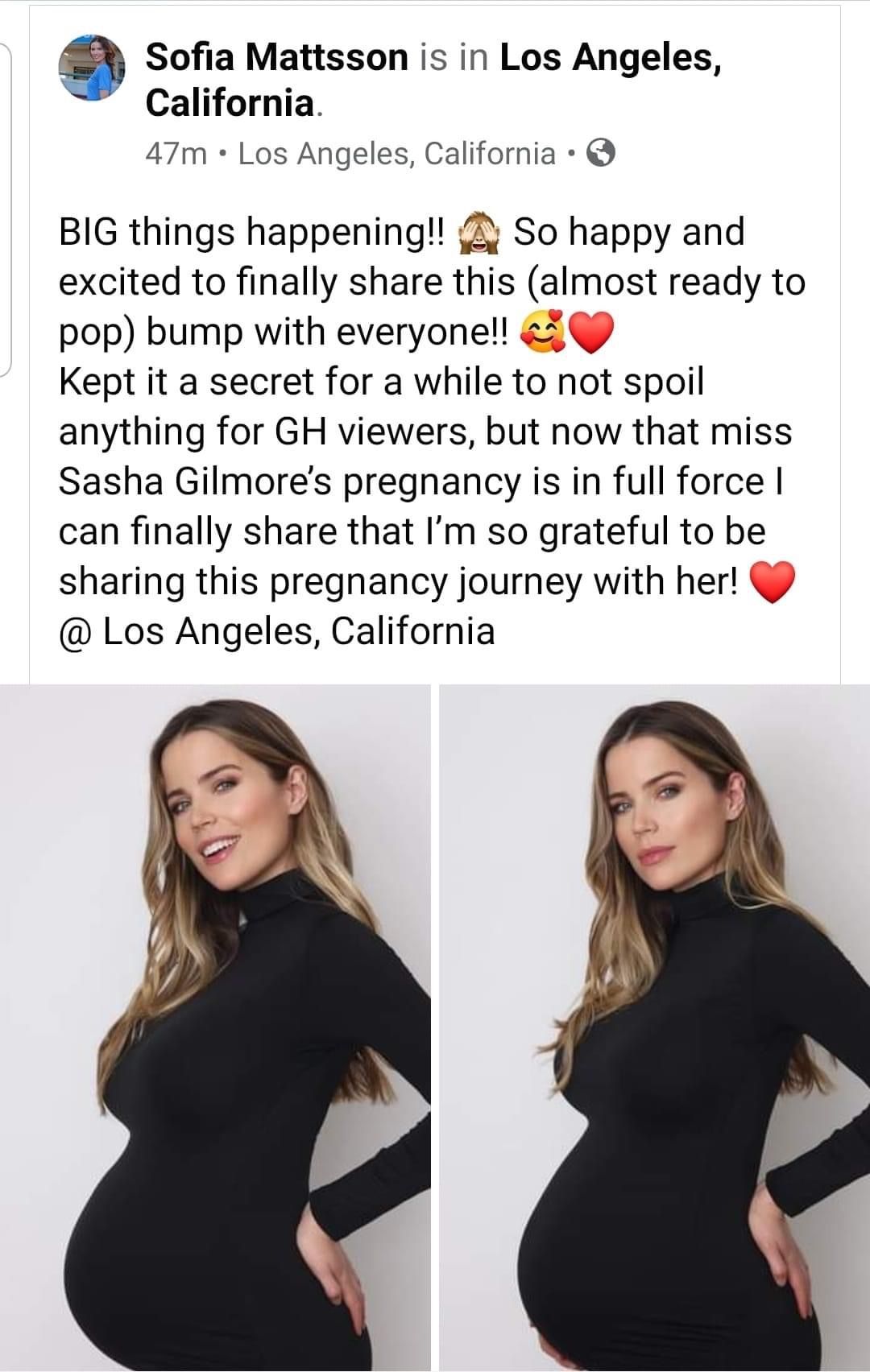Screen dimensions: 870x1372
Task: Click the dot separator before the globe icon
Action: [x=572, y=152]
